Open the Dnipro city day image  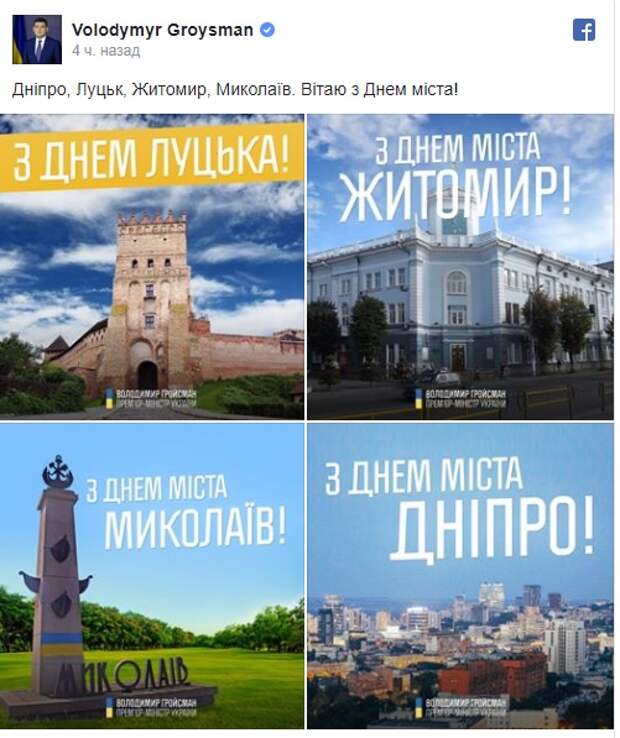pos(460,575)
